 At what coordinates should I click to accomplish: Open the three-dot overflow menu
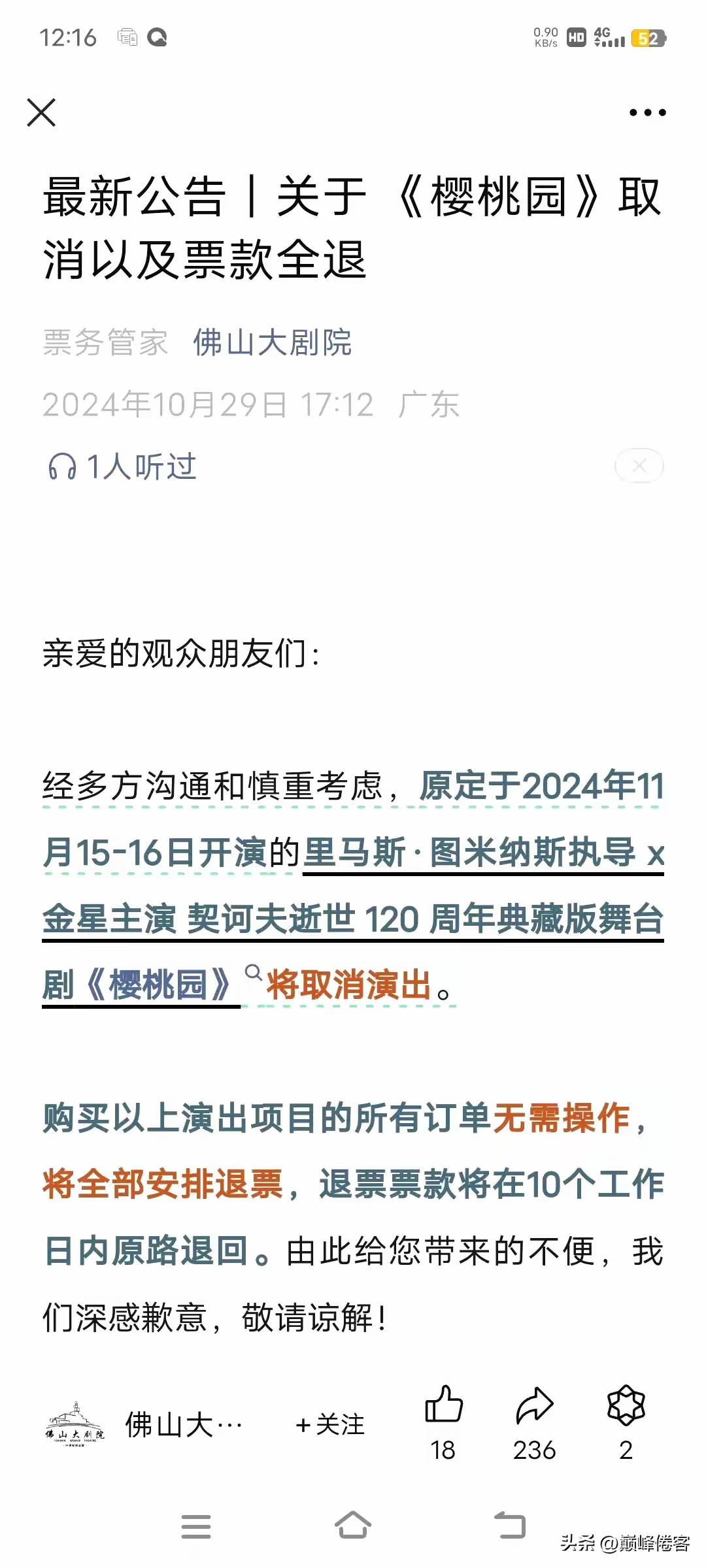click(647, 112)
